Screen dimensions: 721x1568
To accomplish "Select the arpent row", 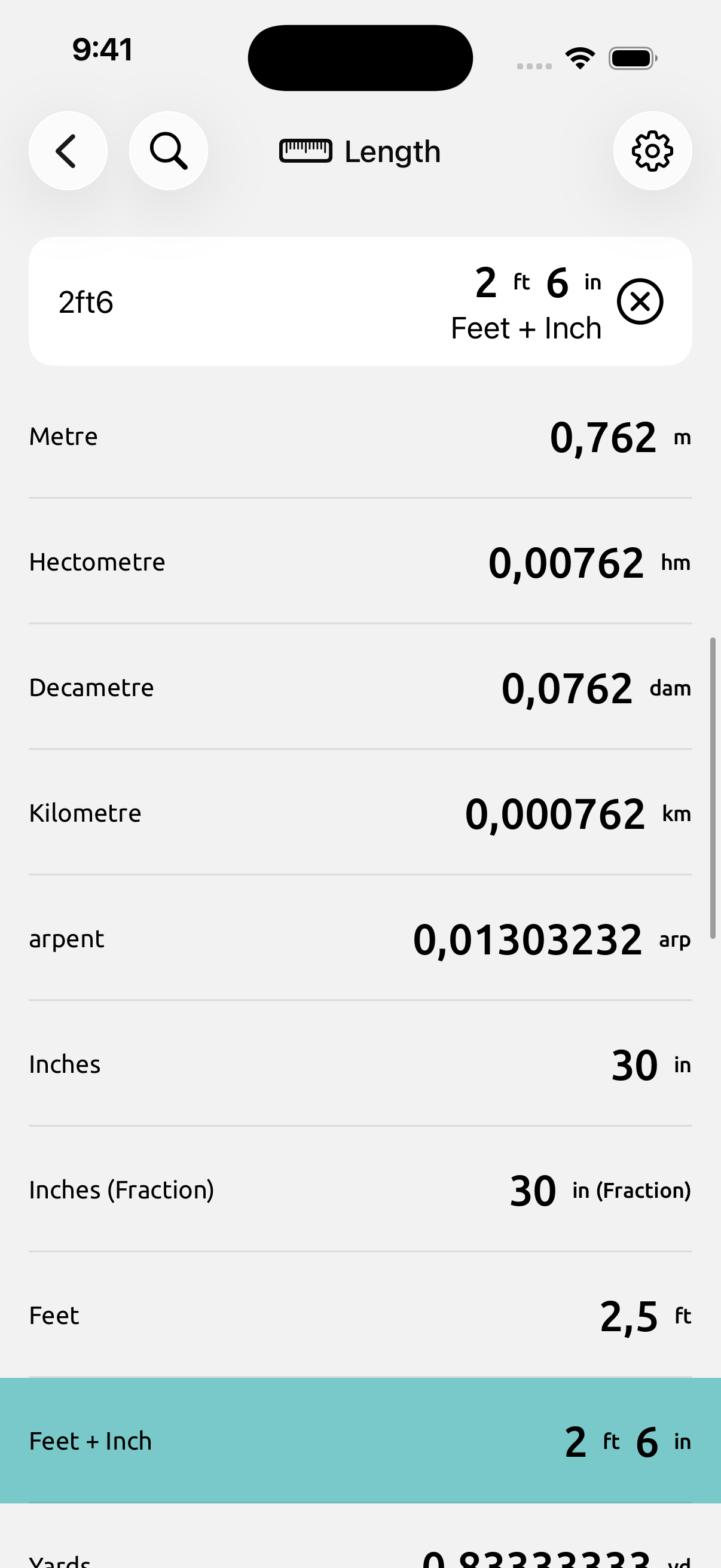I will tap(360, 939).
